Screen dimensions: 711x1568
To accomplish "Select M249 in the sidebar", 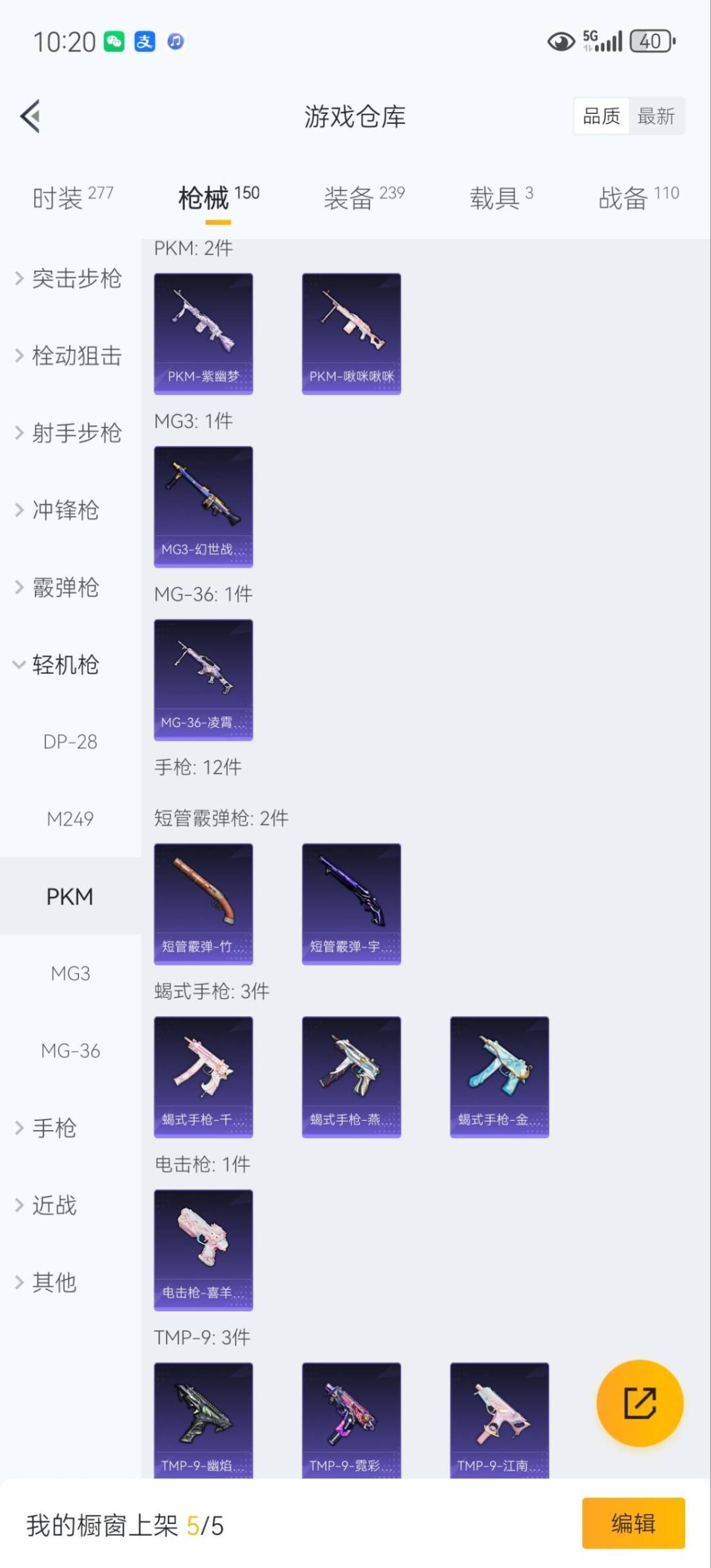I will [70, 819].
